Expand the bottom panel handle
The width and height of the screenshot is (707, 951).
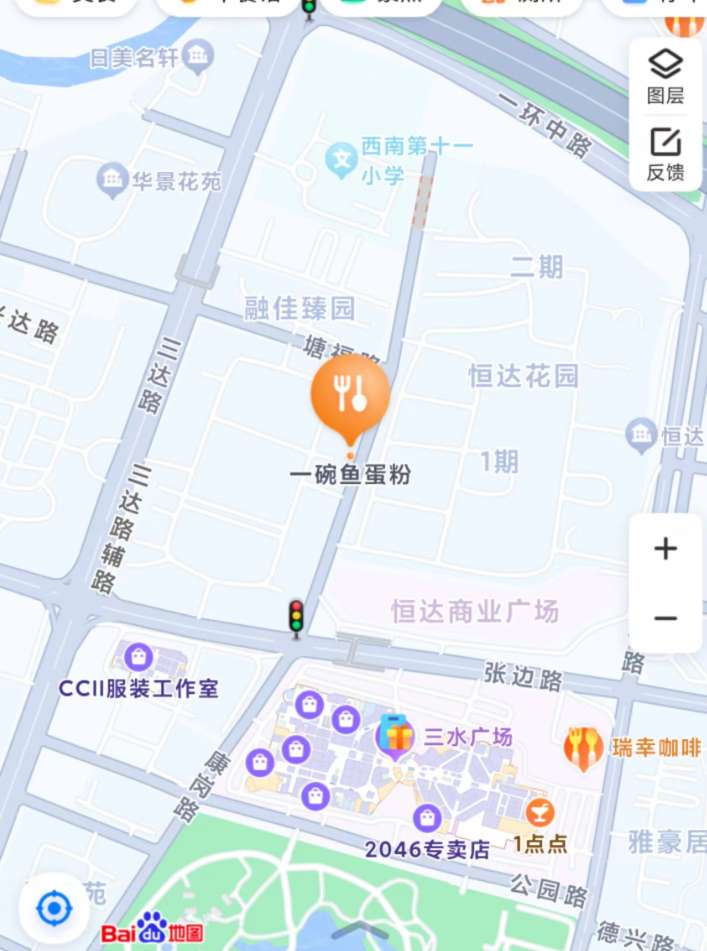point(359,931)
